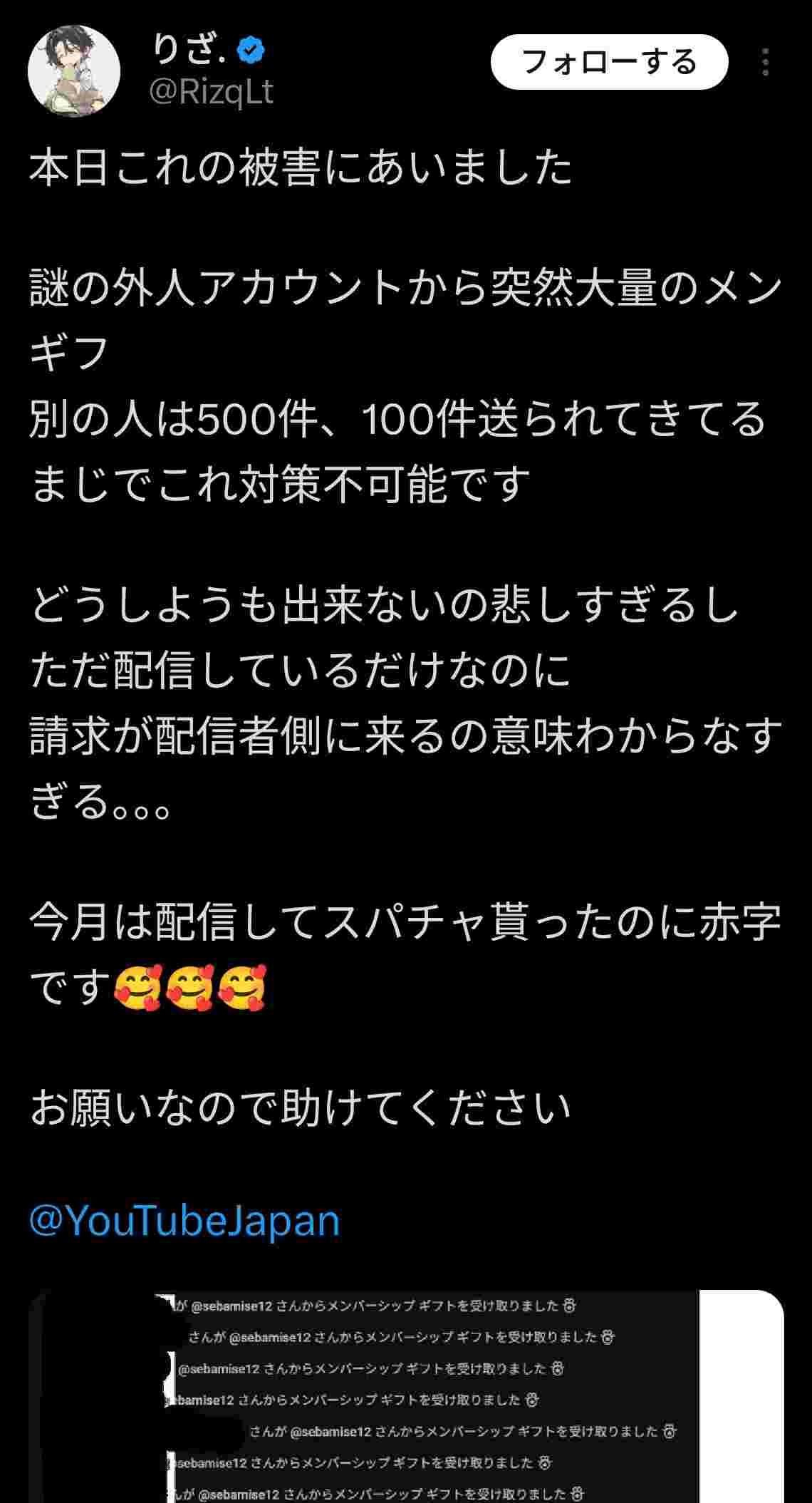View the attached membership gift screenshot
Viewport: 812px width, 1503px height.
406,1395
